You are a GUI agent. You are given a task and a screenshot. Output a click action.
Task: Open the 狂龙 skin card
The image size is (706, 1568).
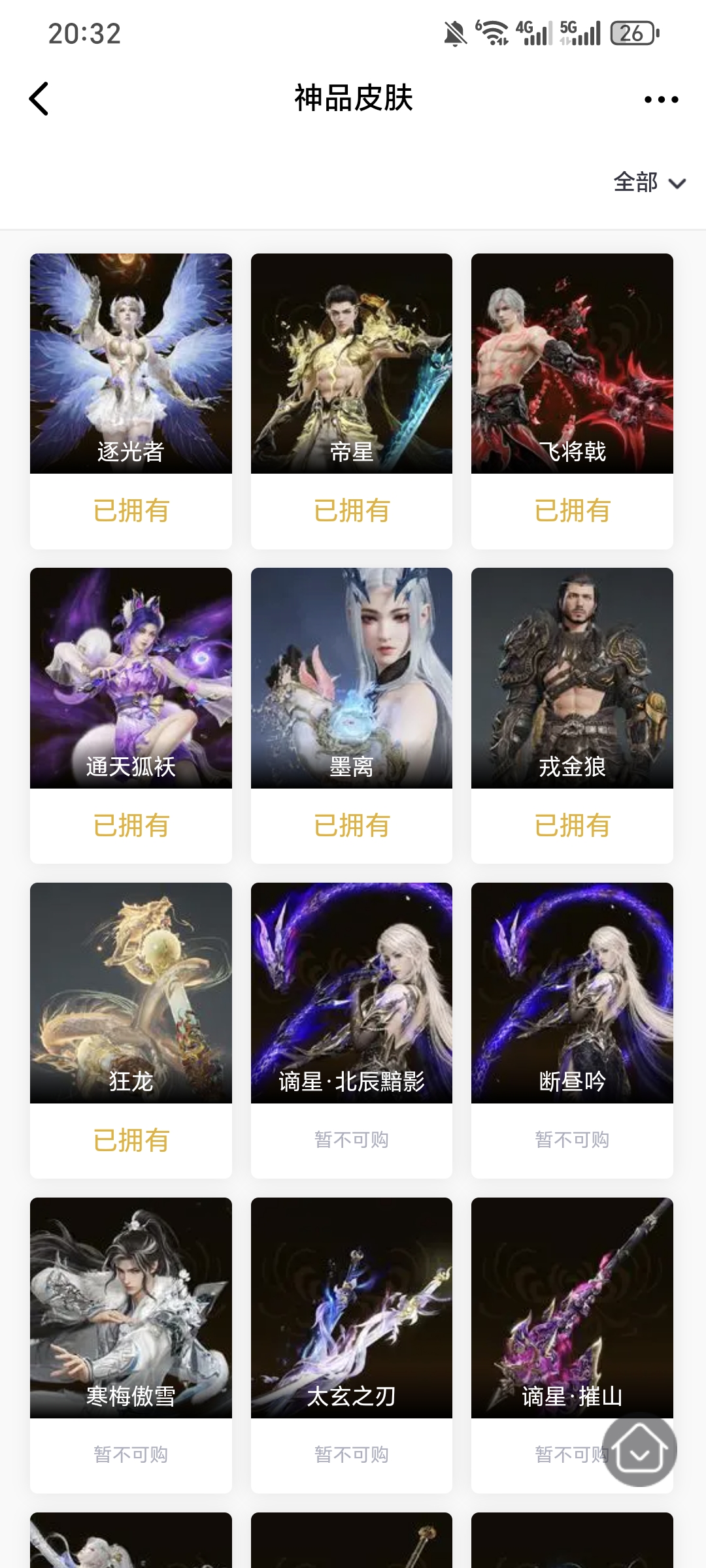point(131,993)
